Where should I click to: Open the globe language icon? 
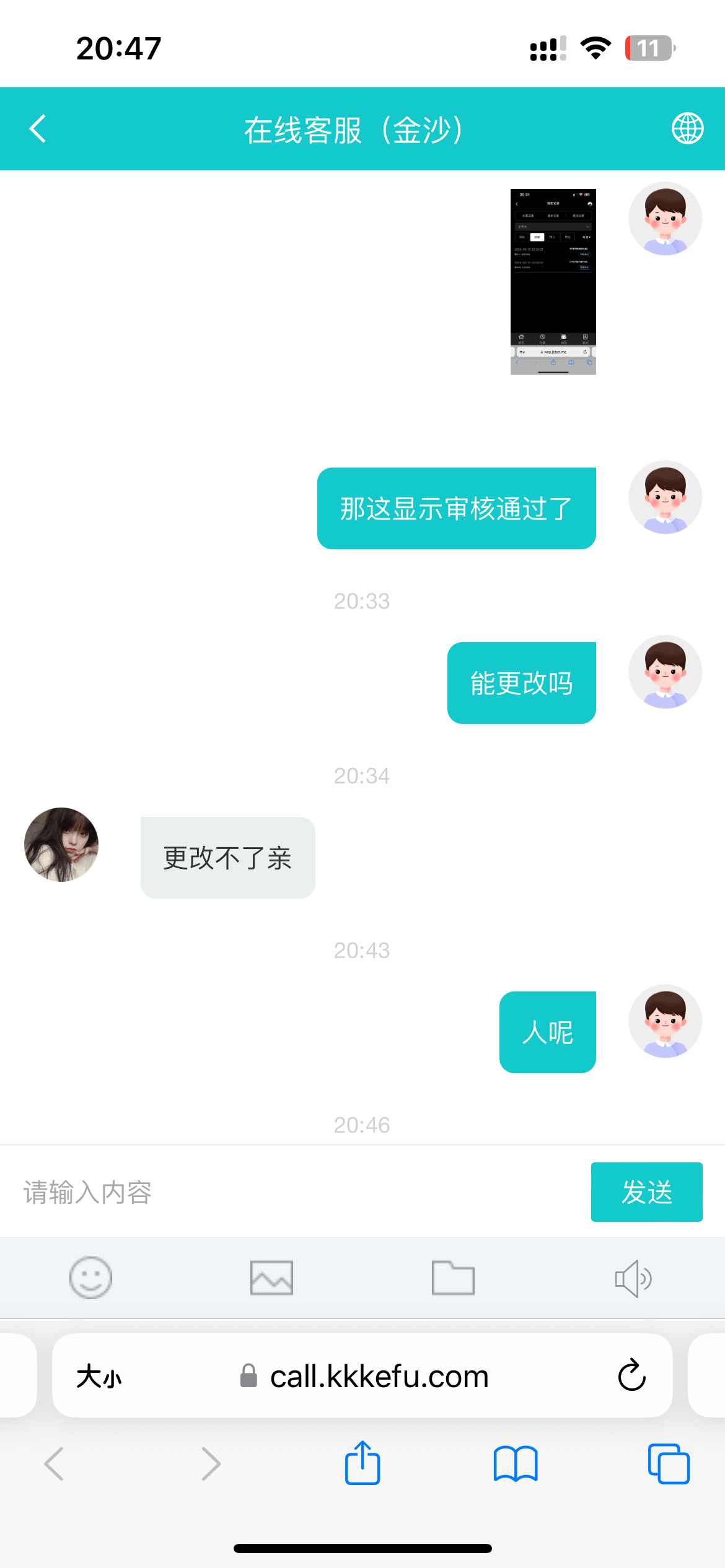click(687, 129)
